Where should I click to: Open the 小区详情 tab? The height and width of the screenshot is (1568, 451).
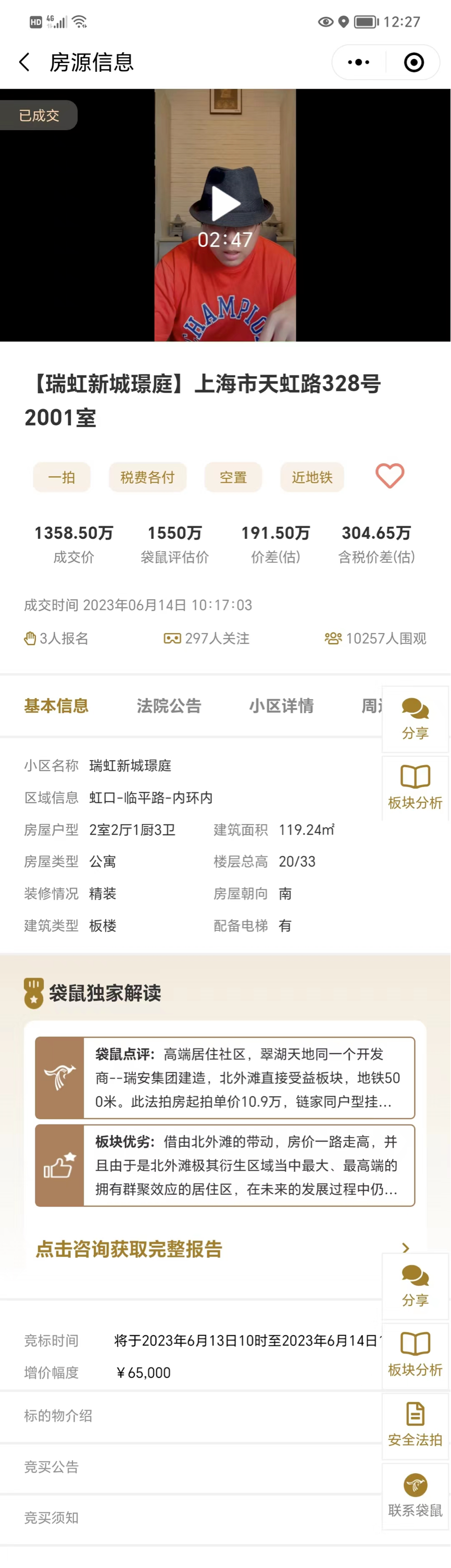point(281,705)
